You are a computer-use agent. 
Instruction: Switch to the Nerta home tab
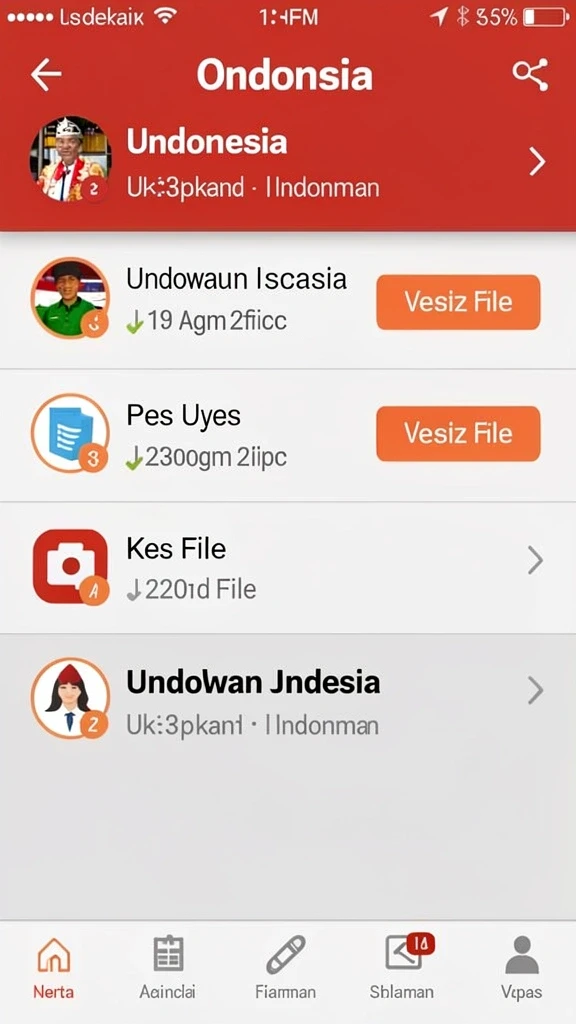coord(54,968)
